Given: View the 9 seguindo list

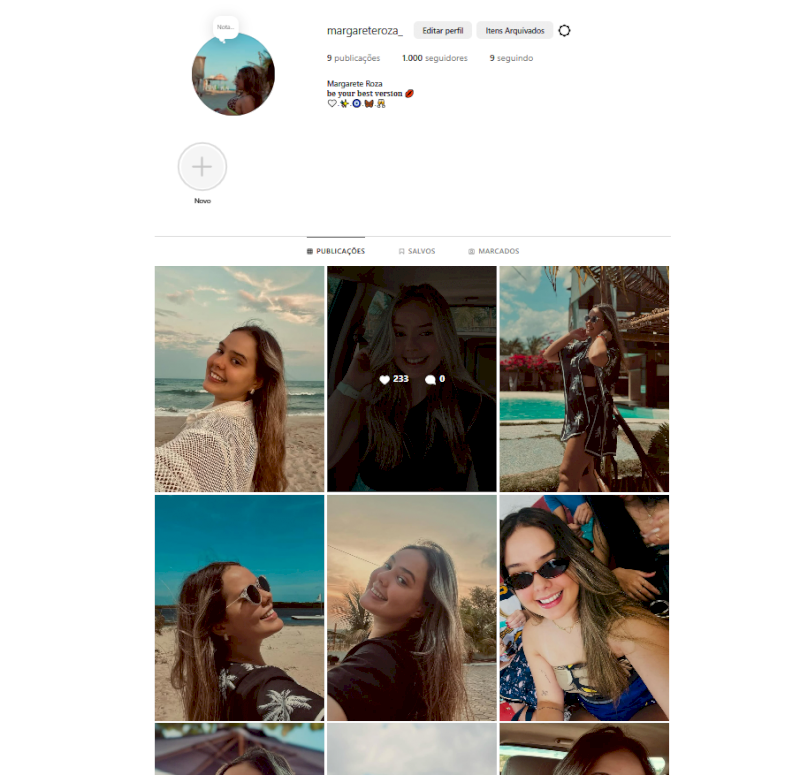Looking at the screenshot, I should coord(511,58).
